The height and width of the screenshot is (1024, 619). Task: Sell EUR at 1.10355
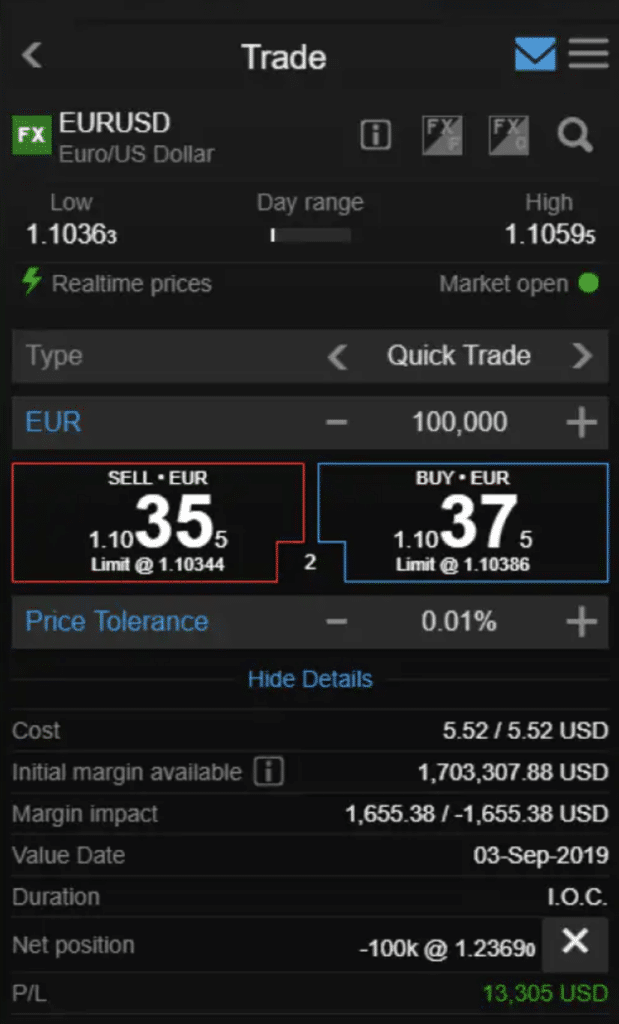(x=158, y=522)
